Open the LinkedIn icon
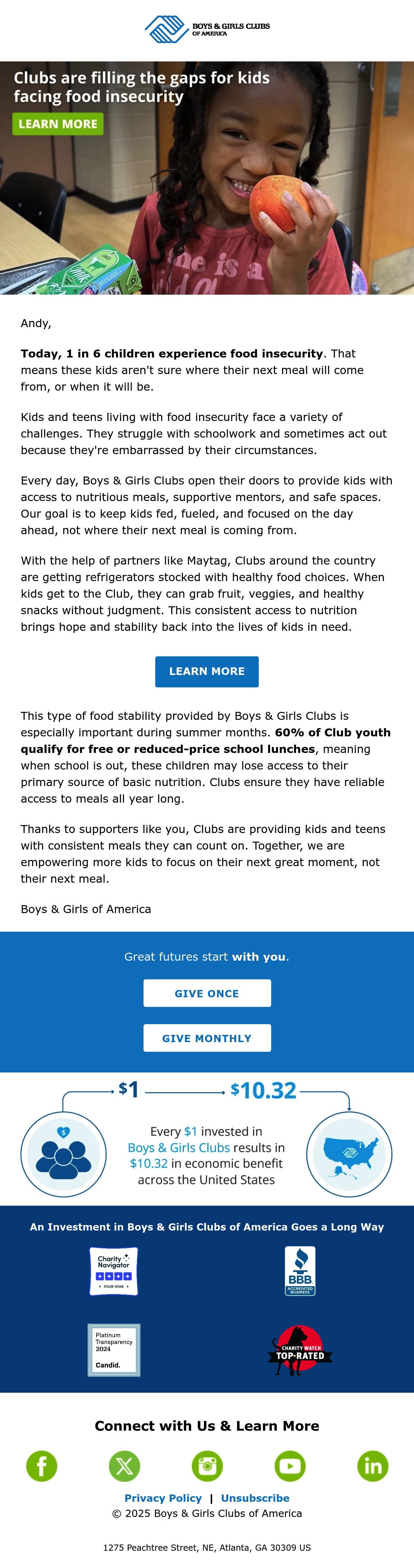 373,1466
